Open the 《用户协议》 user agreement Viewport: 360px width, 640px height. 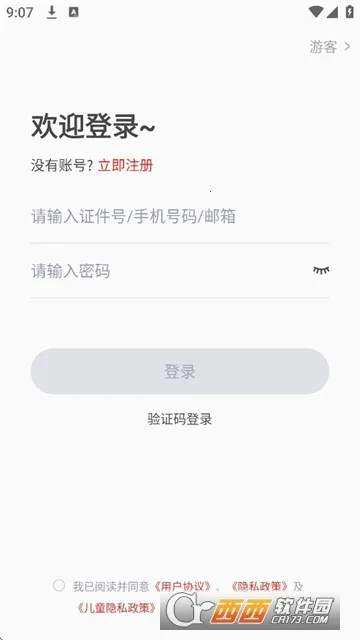point(182,587)
